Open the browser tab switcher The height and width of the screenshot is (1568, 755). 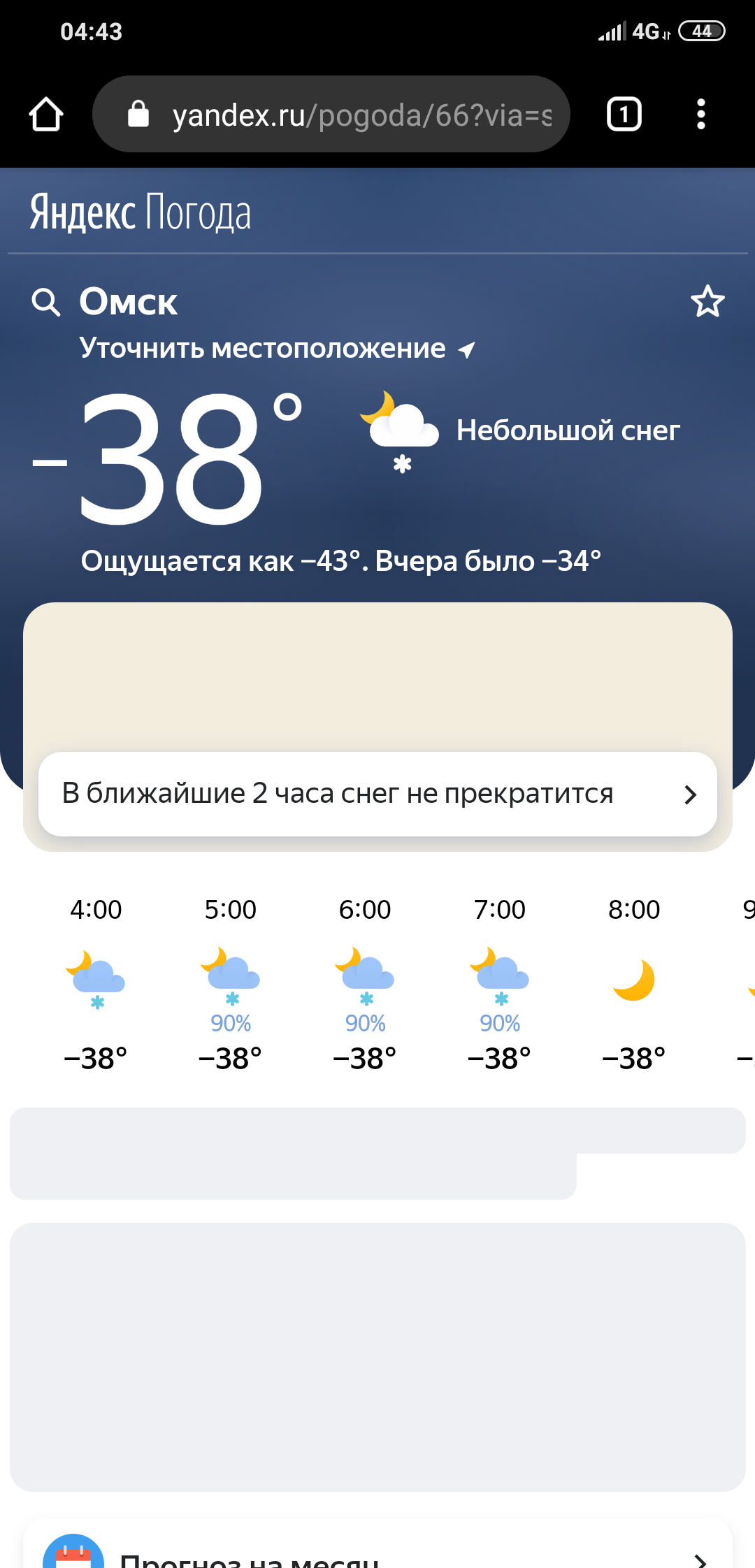point(624,115)
